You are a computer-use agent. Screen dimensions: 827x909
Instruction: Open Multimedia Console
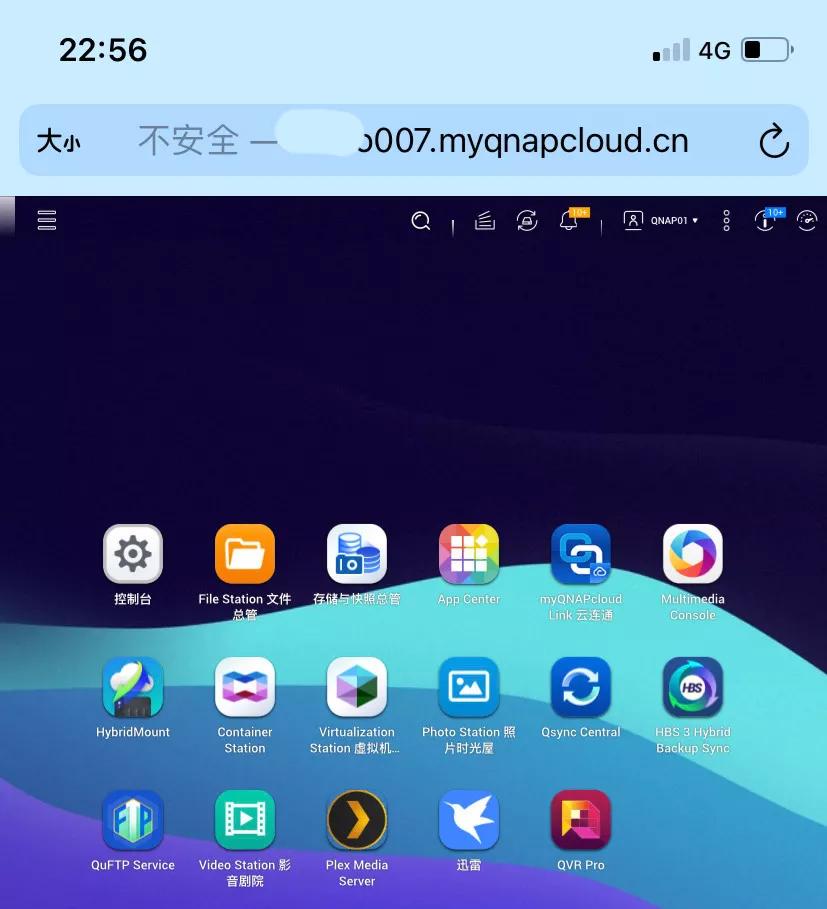(x=693, y=554)
